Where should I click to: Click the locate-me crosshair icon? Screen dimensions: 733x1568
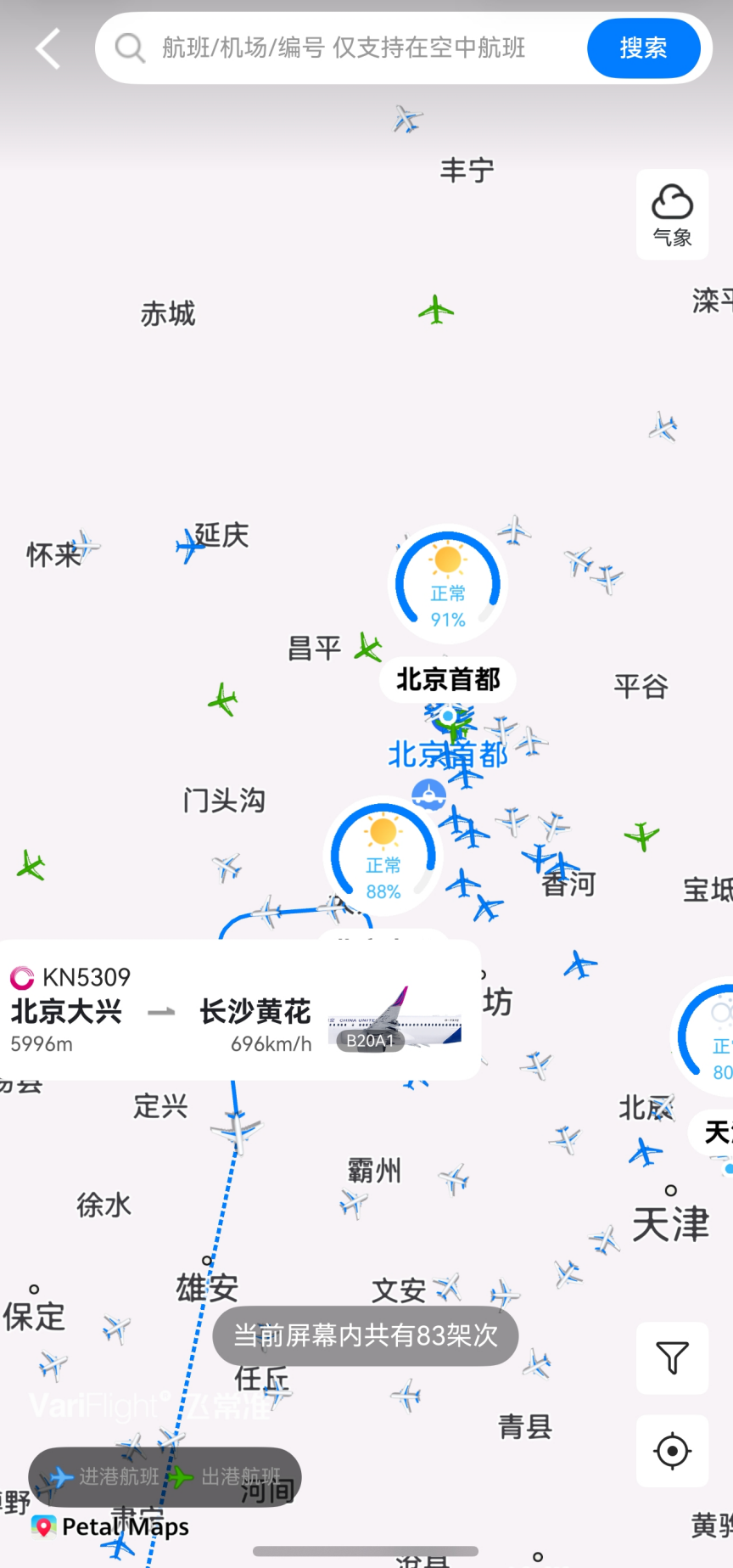click(672, 1452)
